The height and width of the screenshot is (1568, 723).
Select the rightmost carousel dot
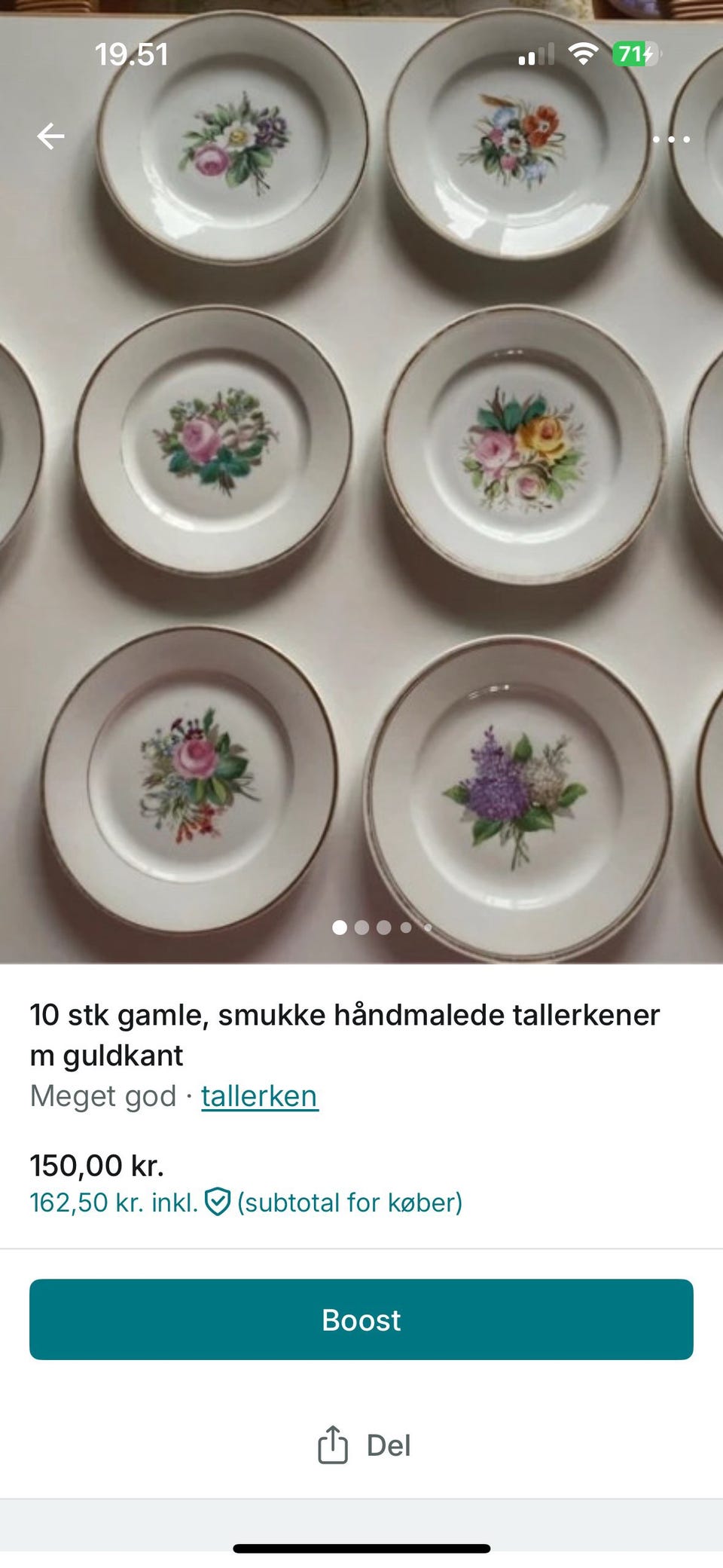point(427,928)
